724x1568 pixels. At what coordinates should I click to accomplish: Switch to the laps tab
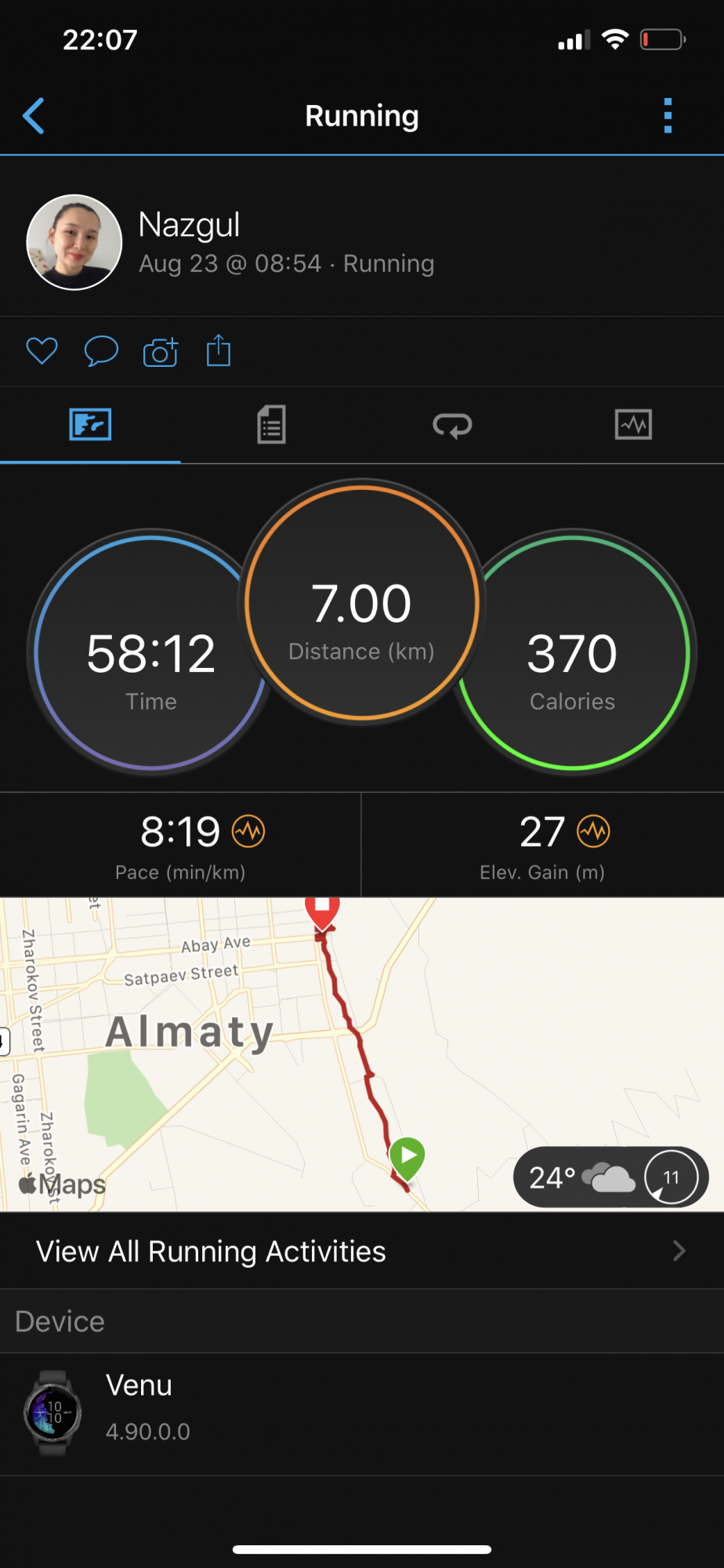[x=452, y=425]
